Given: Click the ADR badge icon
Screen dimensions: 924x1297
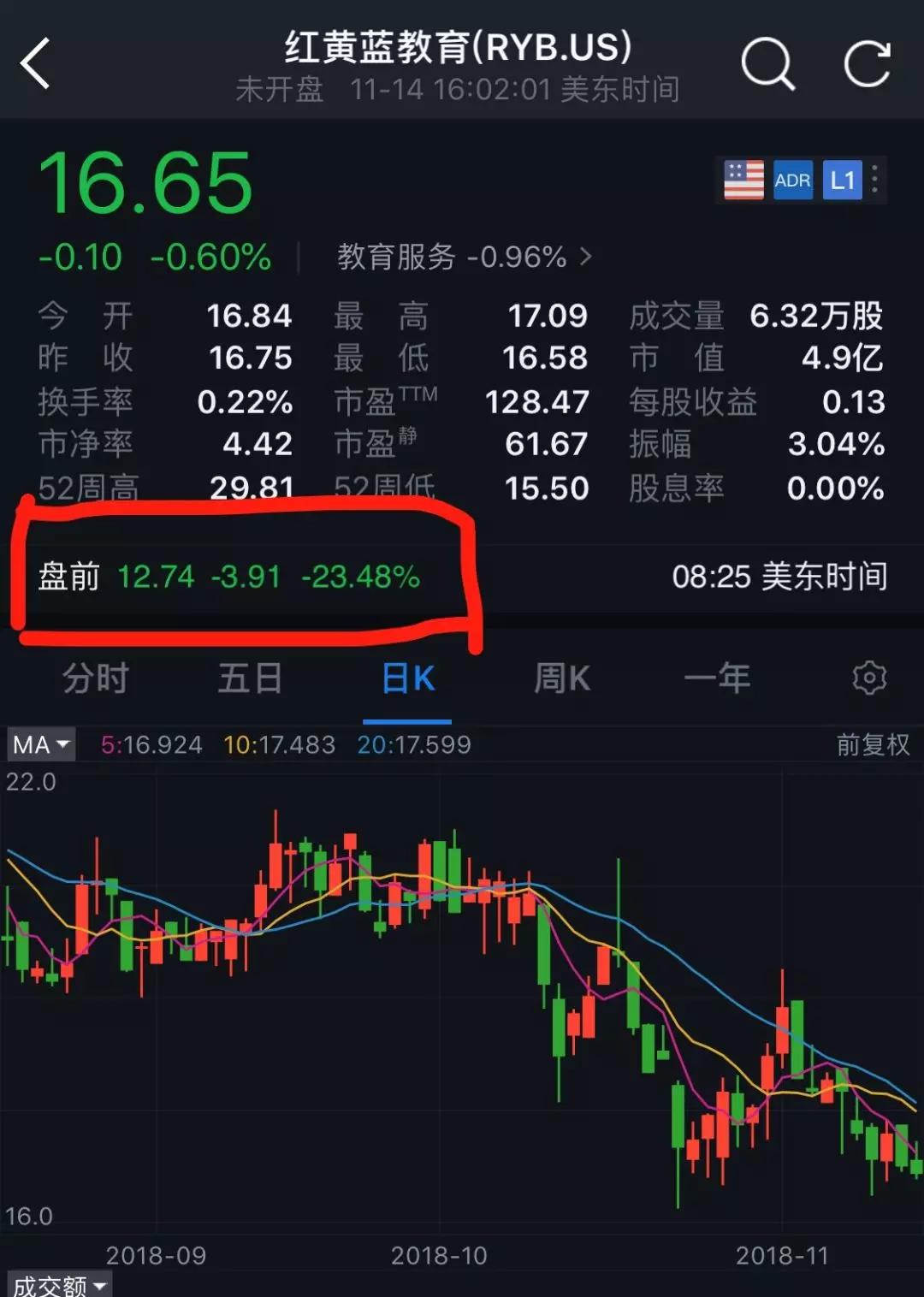Looking at the screenshot, I should [x=792, y=180].
